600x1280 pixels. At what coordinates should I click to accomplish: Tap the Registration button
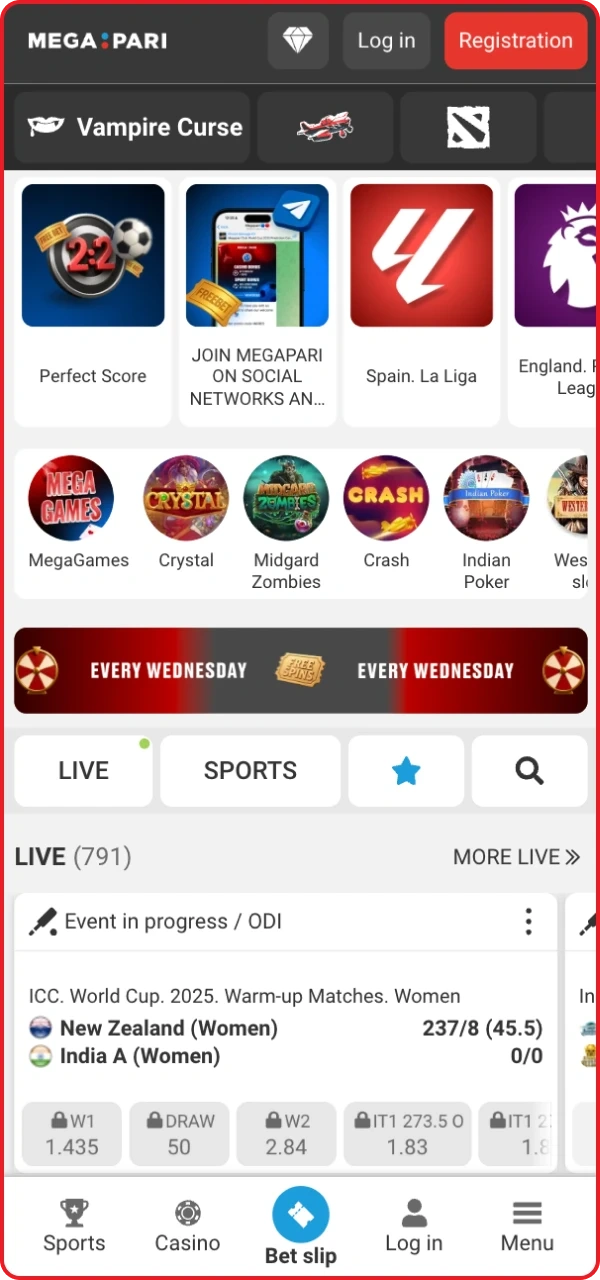click(x=515, y=41)
